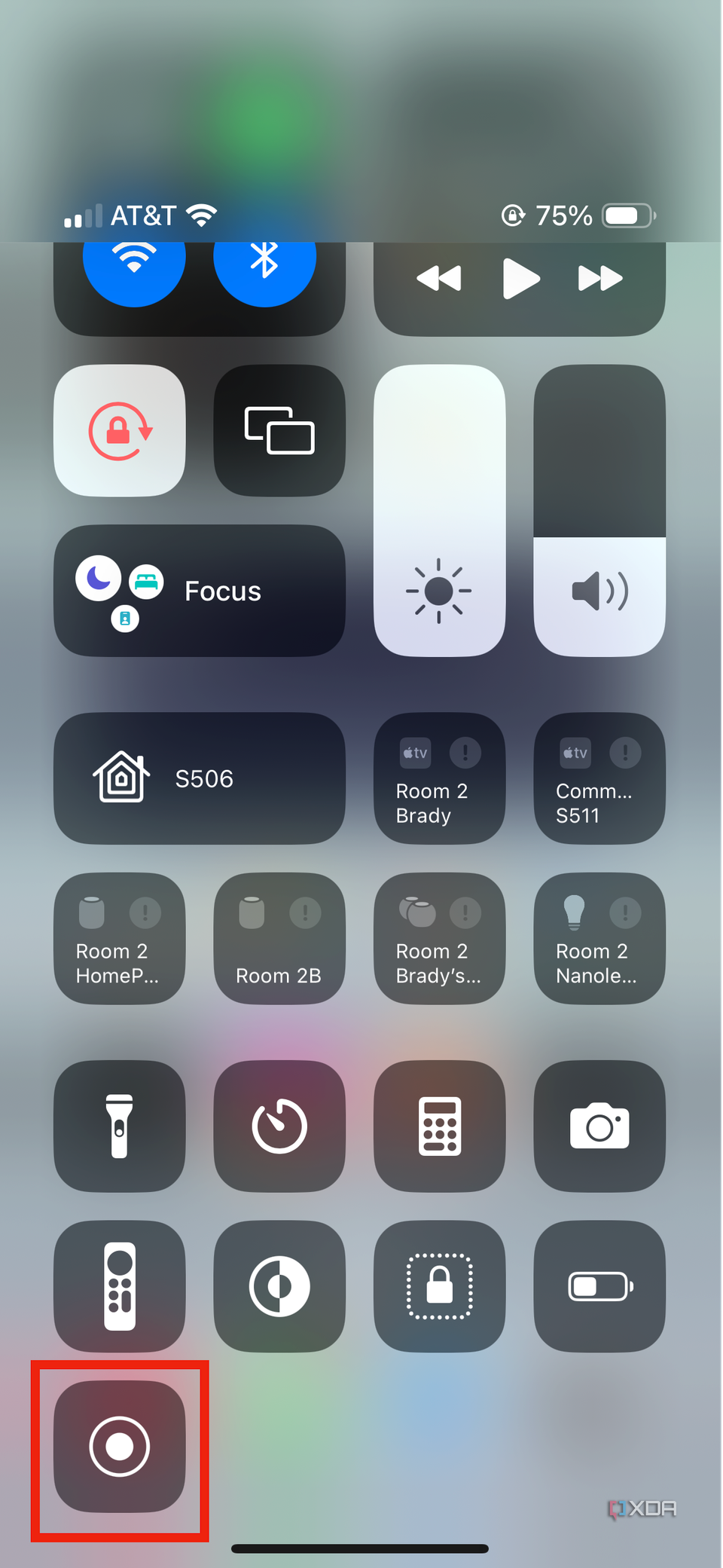This screenshot has height=1568, width=723.
Task: Start a screen recording
Action: [119, 1446]
